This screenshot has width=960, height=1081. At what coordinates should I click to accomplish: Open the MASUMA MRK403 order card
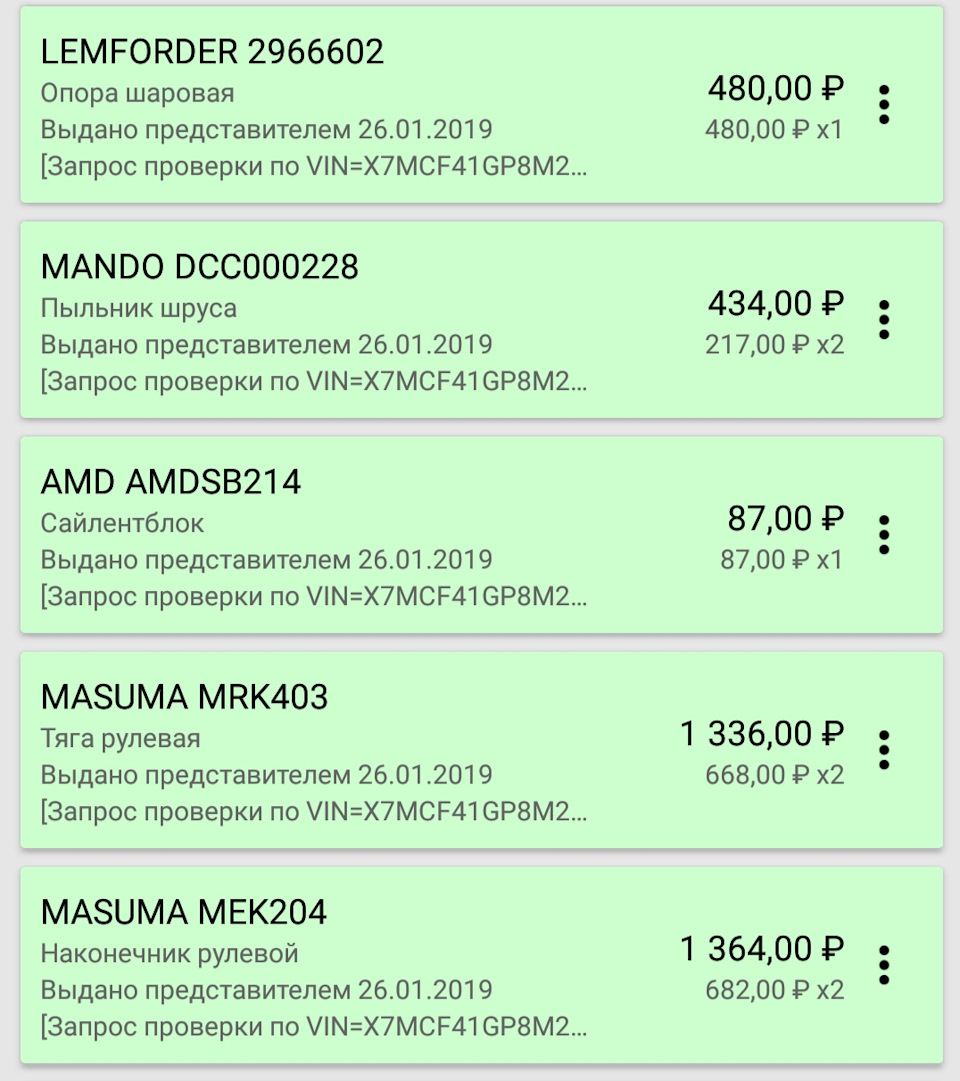(x=400, y=750)
